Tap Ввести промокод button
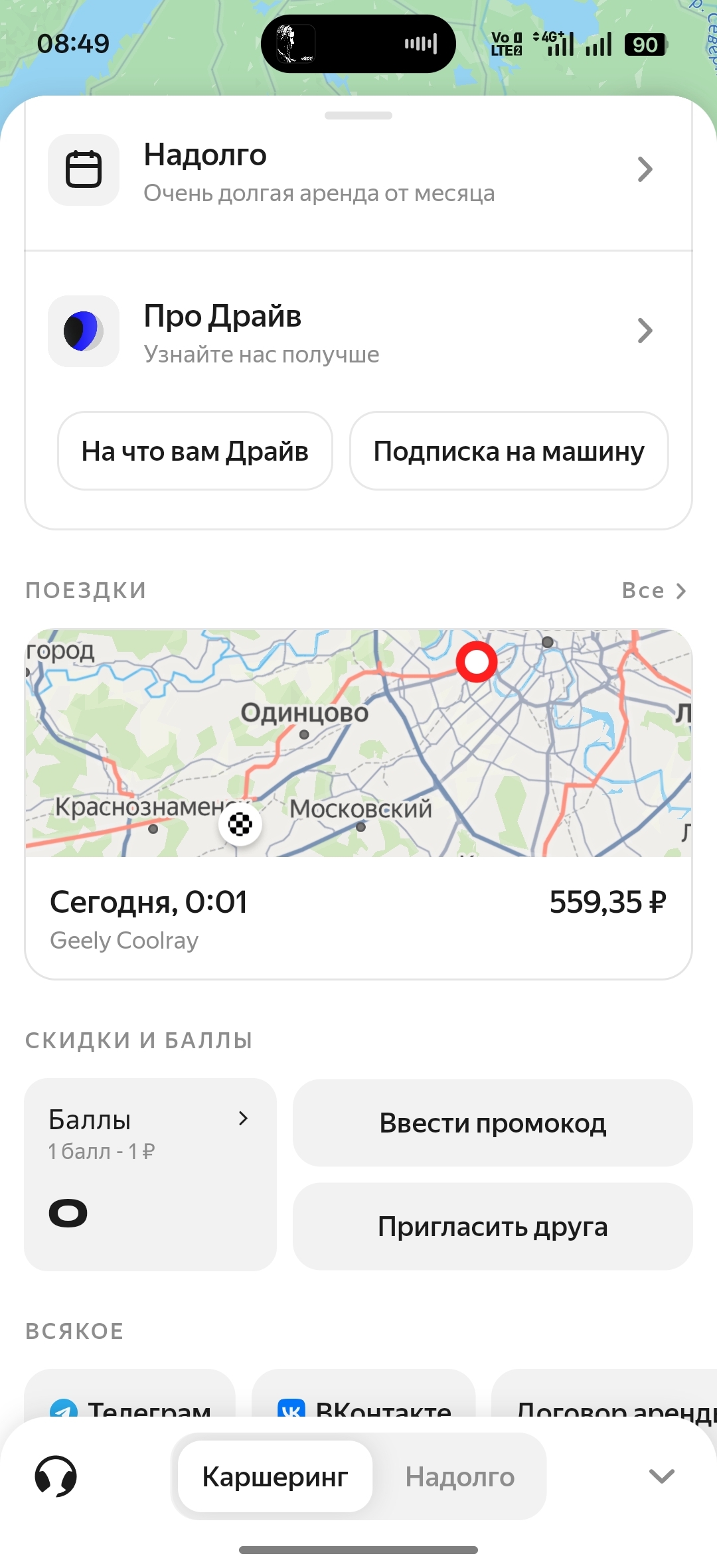Image resolution: width=717 pixels, height=1568 pixels. (493, 1123)
